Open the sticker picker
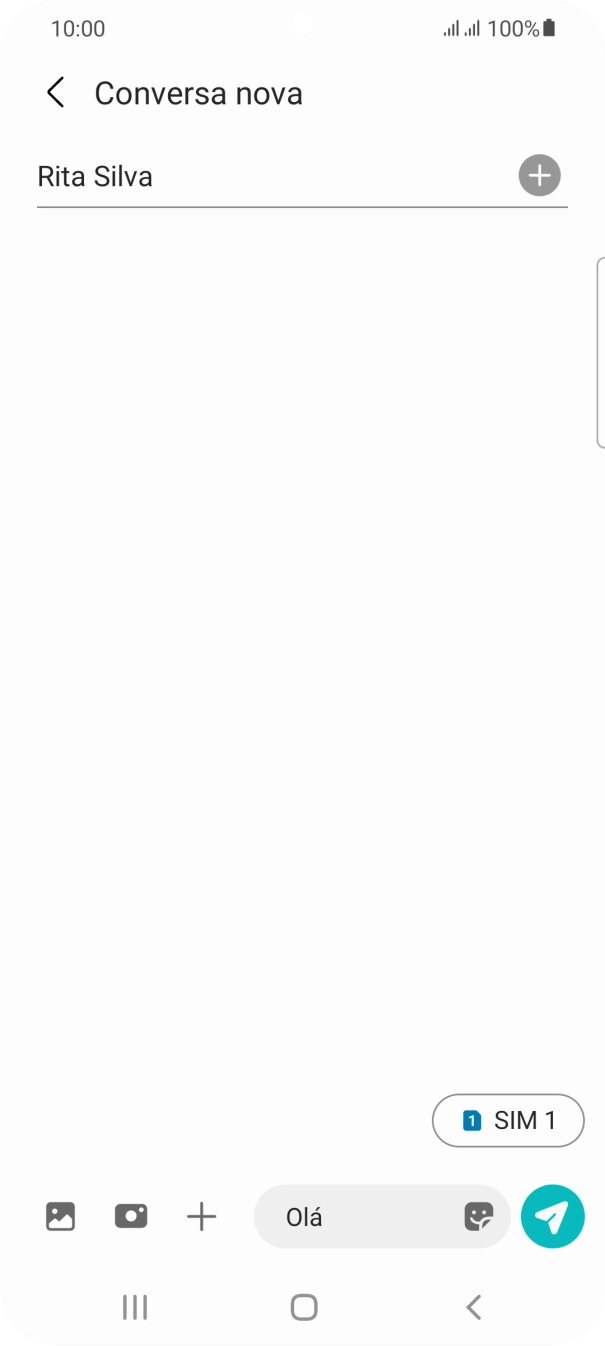The height and width of the screenshot is (1346, 605). [x=479, y=1216]
